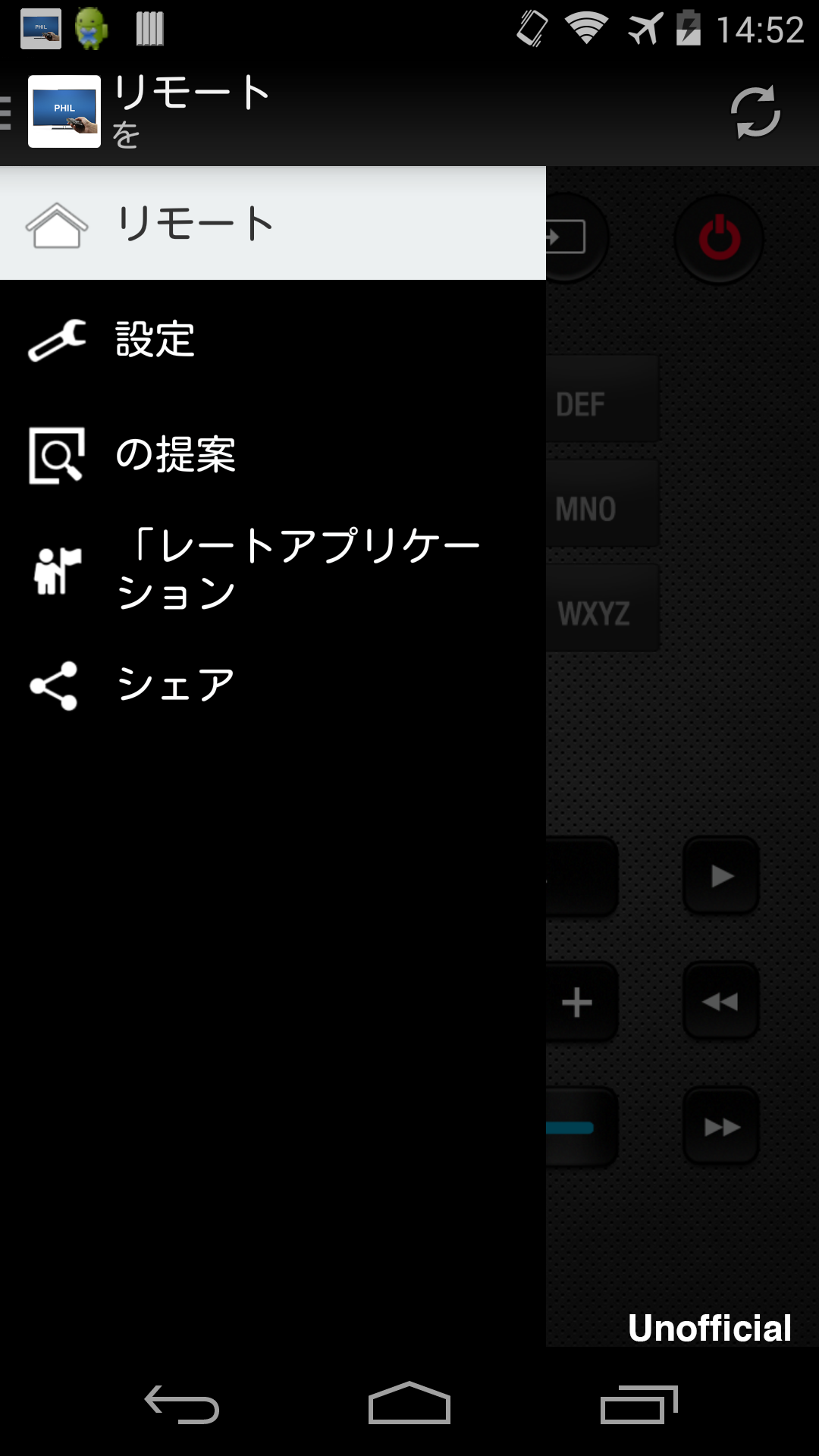Open レートアプリケーション rate app entry

pyautogui.click(x=271, y=570)
